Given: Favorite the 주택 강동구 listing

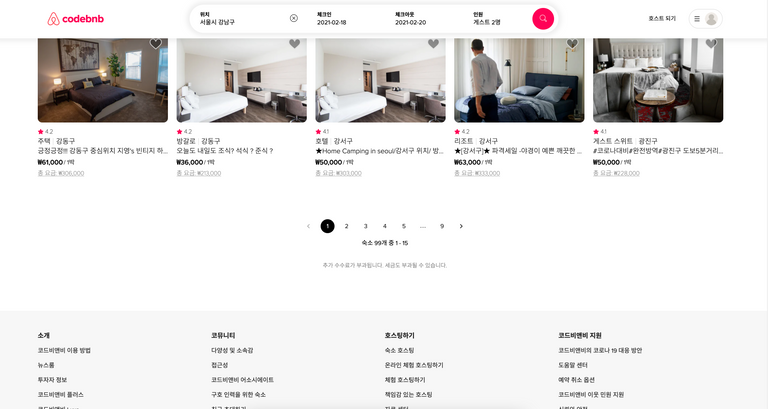Looking at the screenshot, I should (x=156, y=44).
